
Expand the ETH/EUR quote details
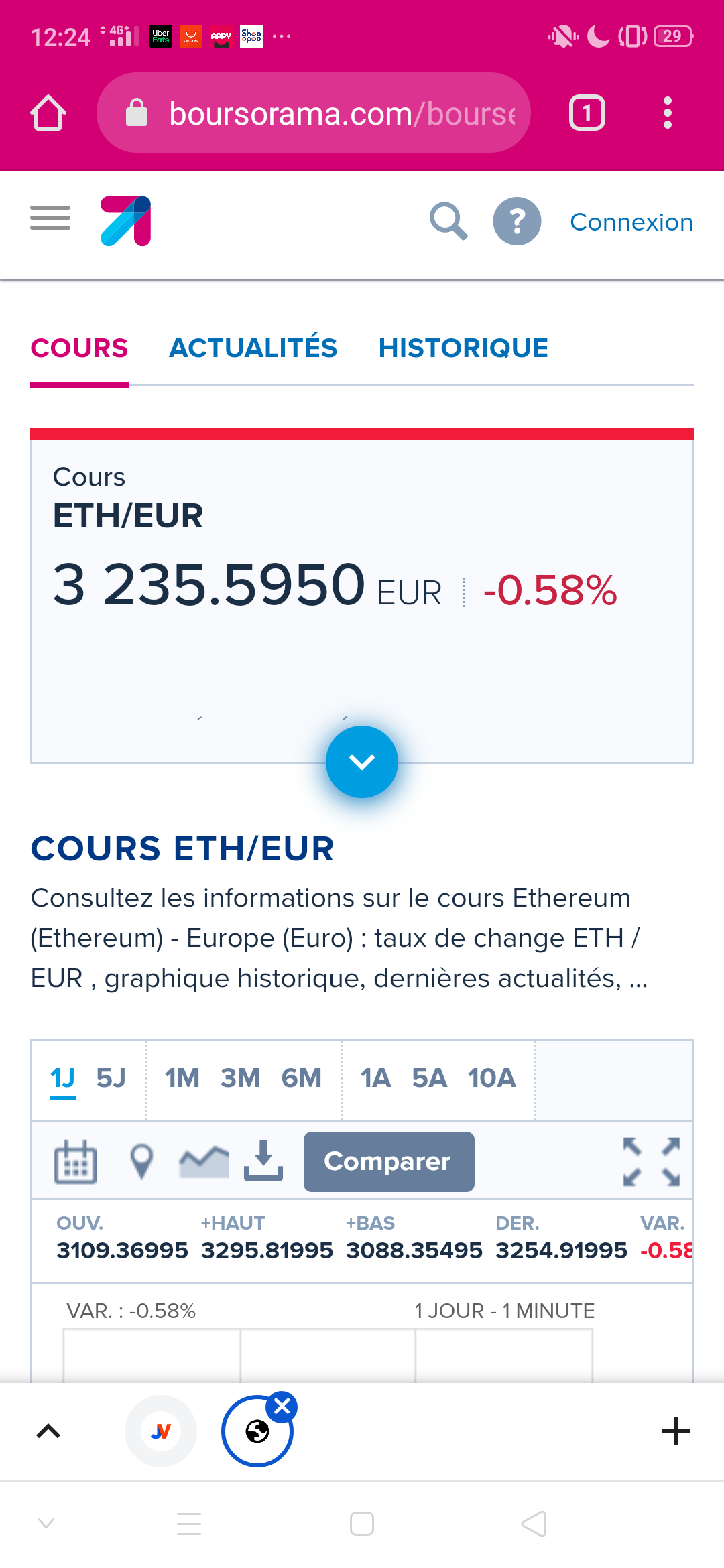pyautogui.click(x=362, y=762)
